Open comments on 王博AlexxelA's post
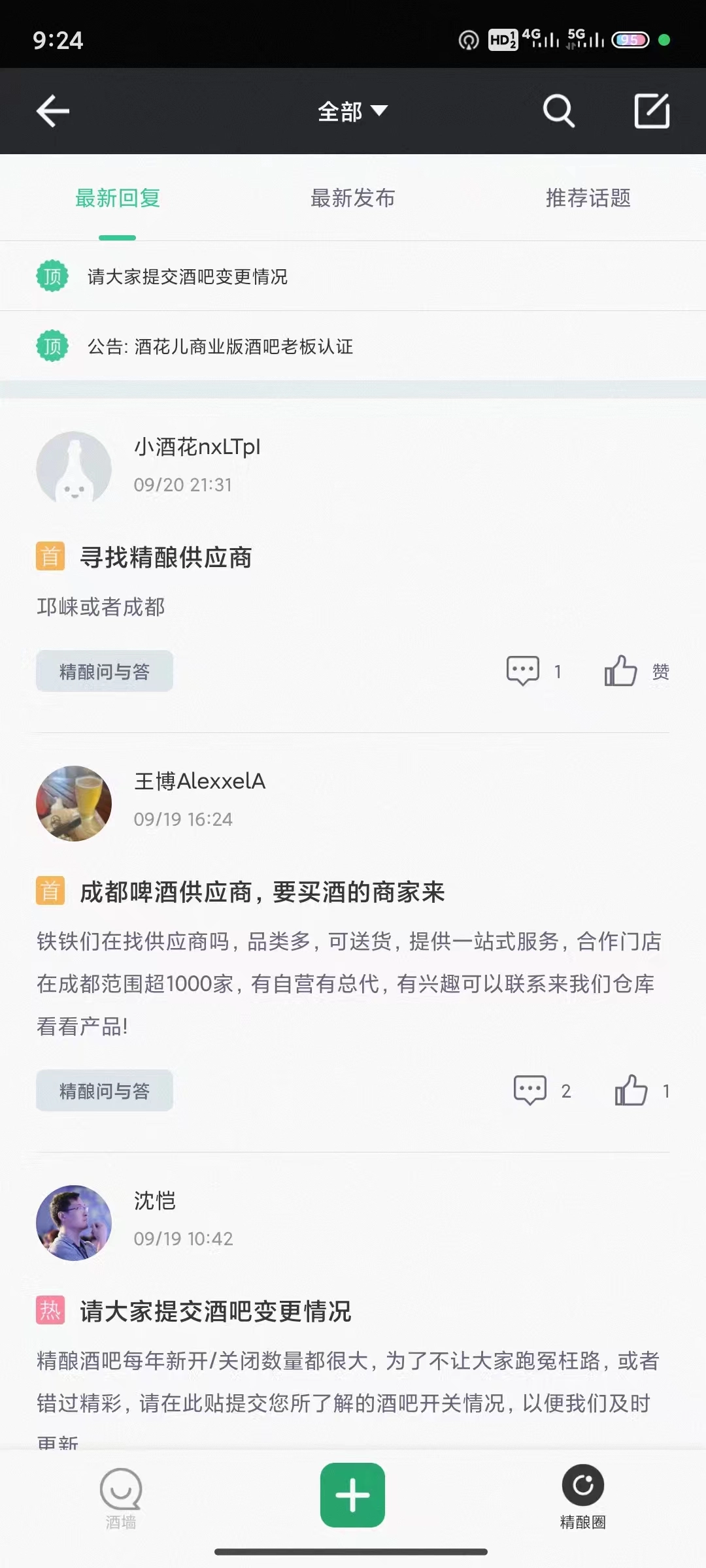This screenshot has height=1568, width=706. click(530, 1090)
